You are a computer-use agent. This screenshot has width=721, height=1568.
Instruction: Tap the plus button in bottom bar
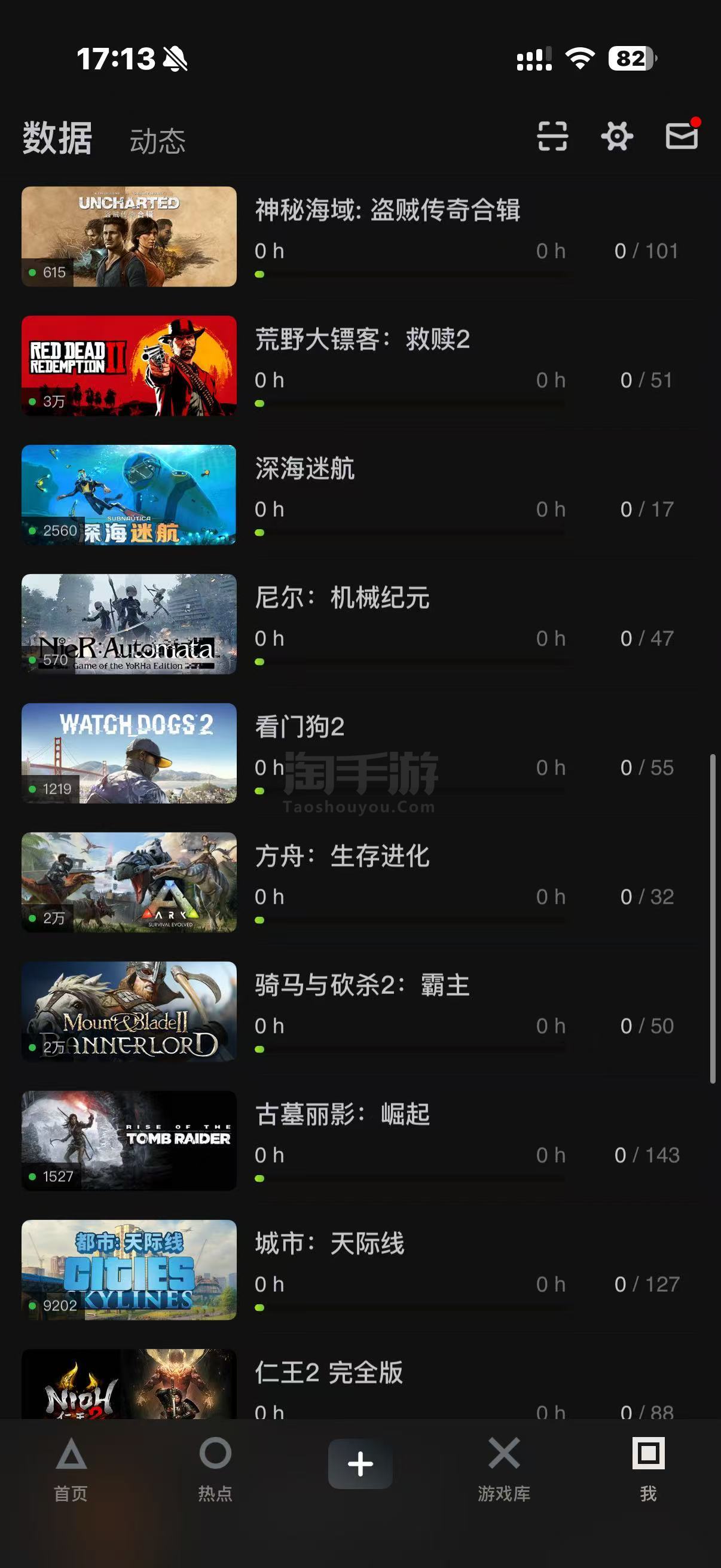[x=360, y=1464]
